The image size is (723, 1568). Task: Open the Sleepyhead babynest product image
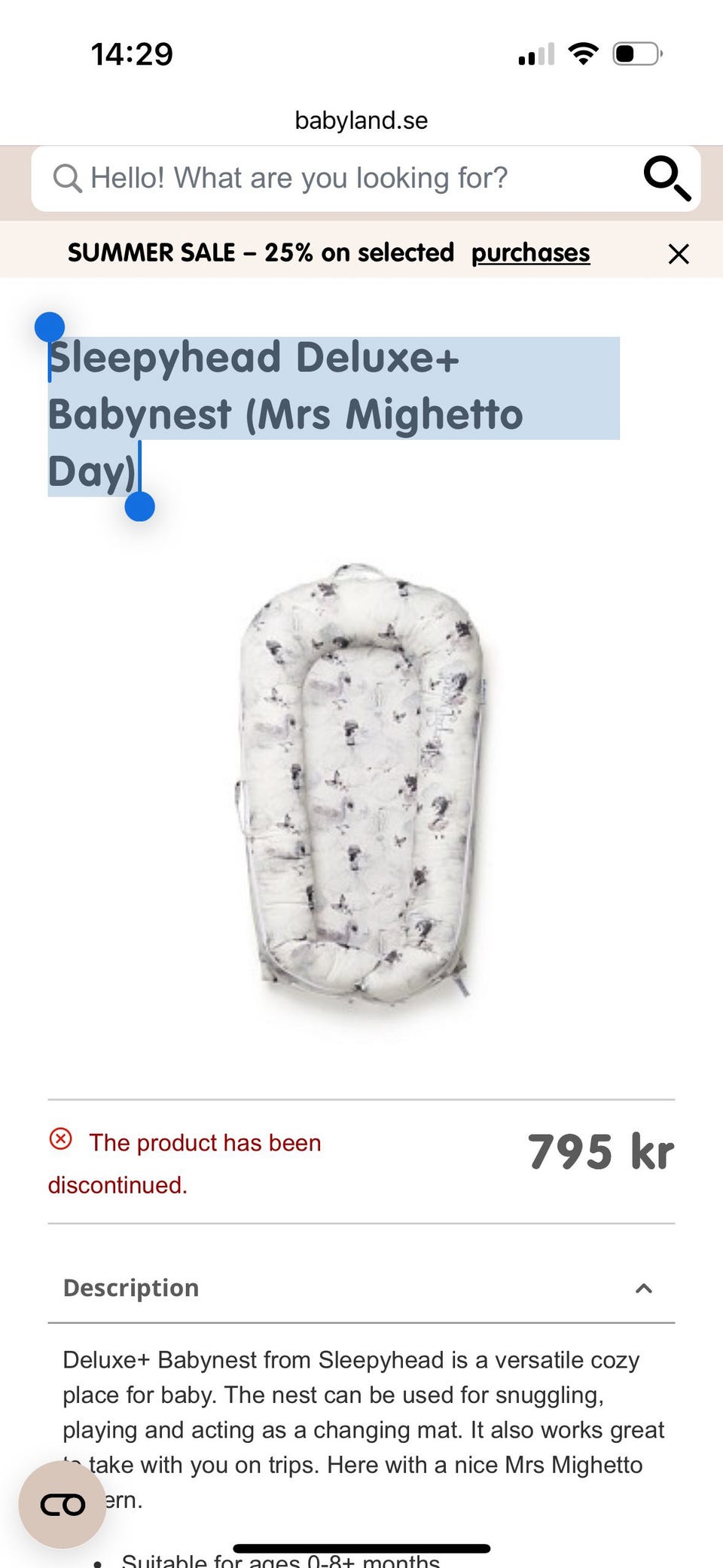(361, 784)
